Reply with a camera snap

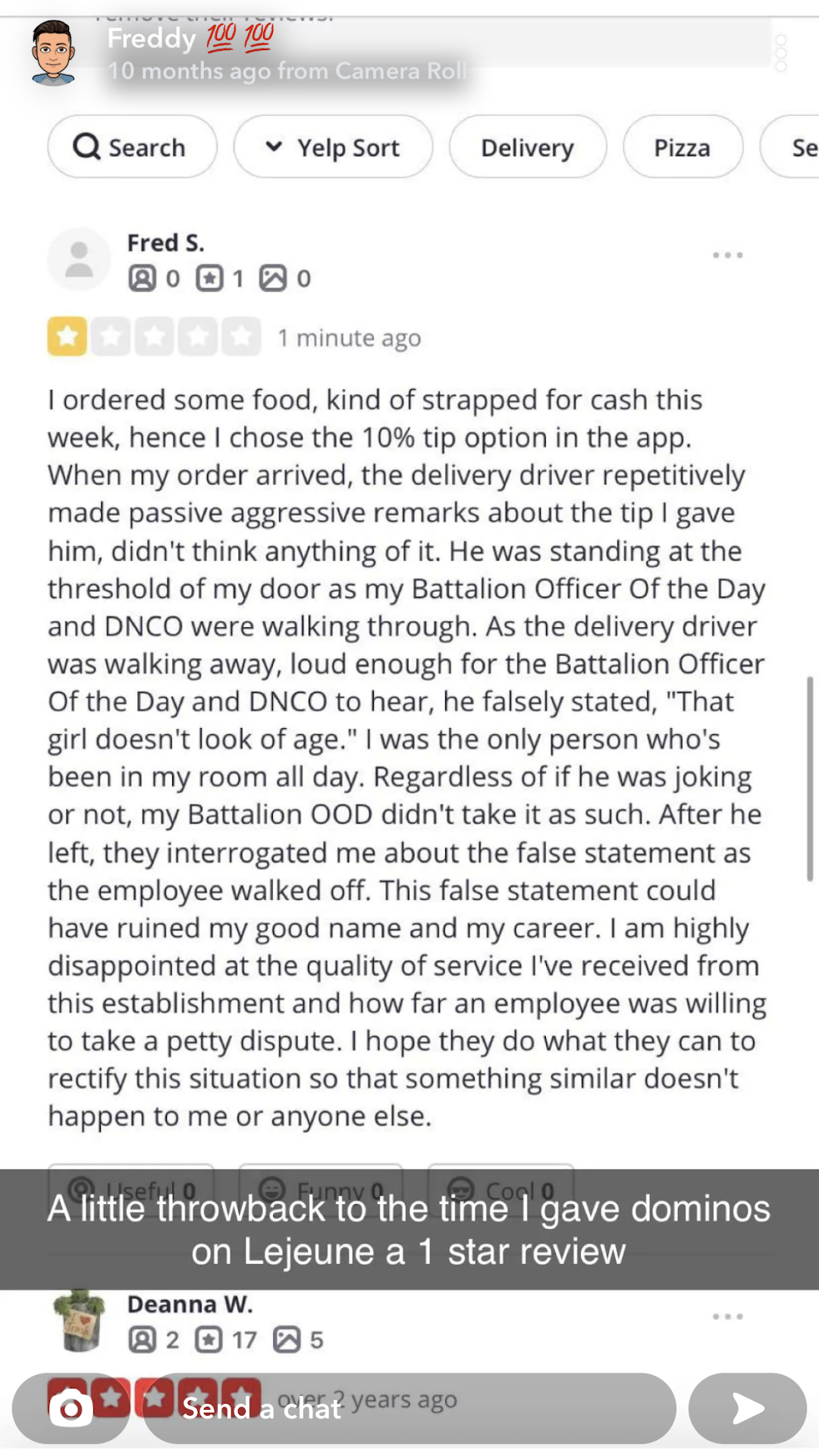pos(71,1409)
